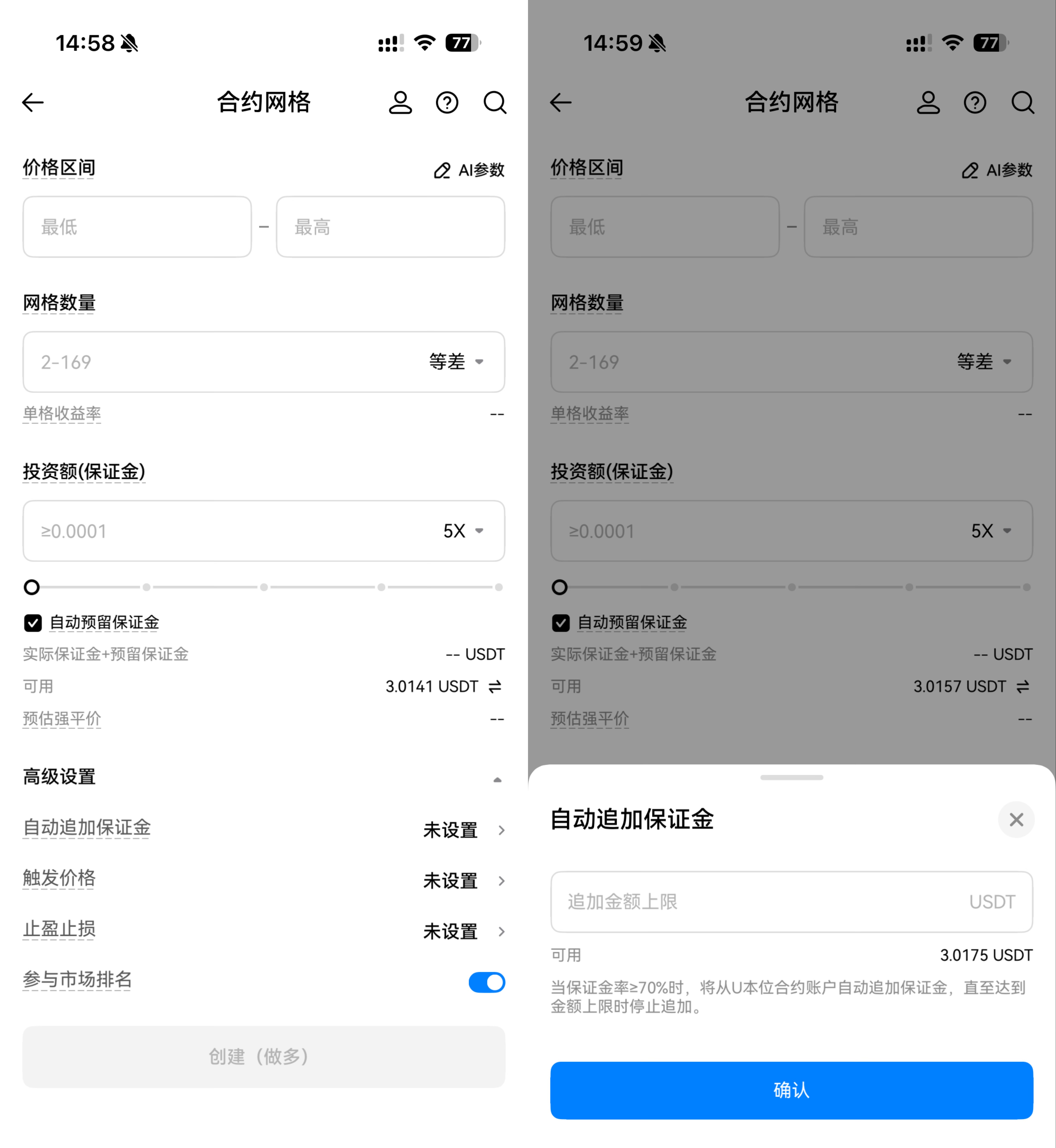Image resolution: width=1056 pixels, height=1148 pixels.
Task: Collapse the 高级设置 section
Action: [x=496, y=779]
